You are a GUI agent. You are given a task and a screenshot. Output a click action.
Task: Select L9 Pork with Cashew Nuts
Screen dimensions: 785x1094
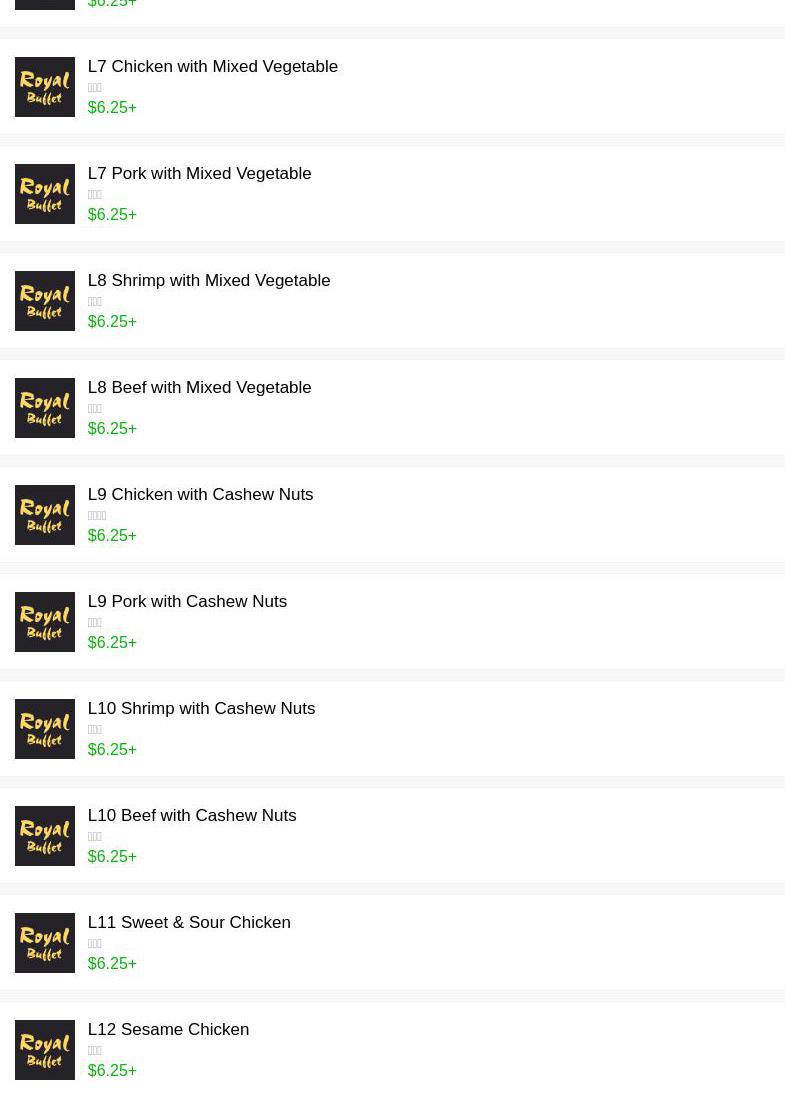(187, 602)
